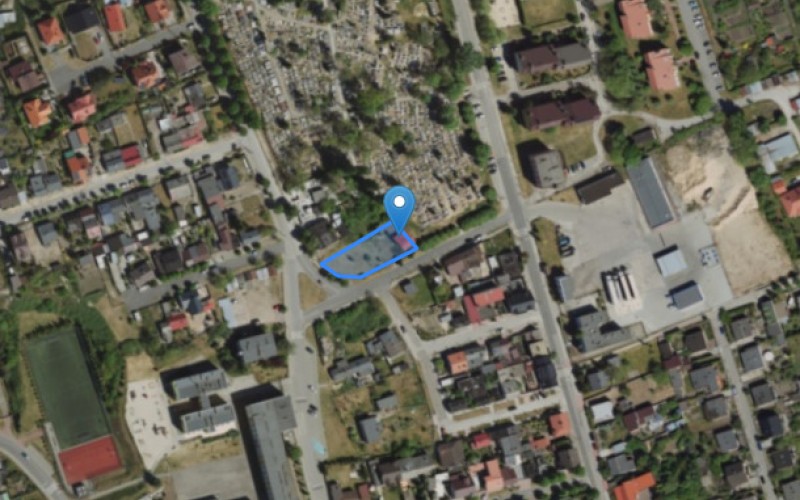Tap the blue location pin marker
Screen dimensions: 800x500
[x=399, y=206]
